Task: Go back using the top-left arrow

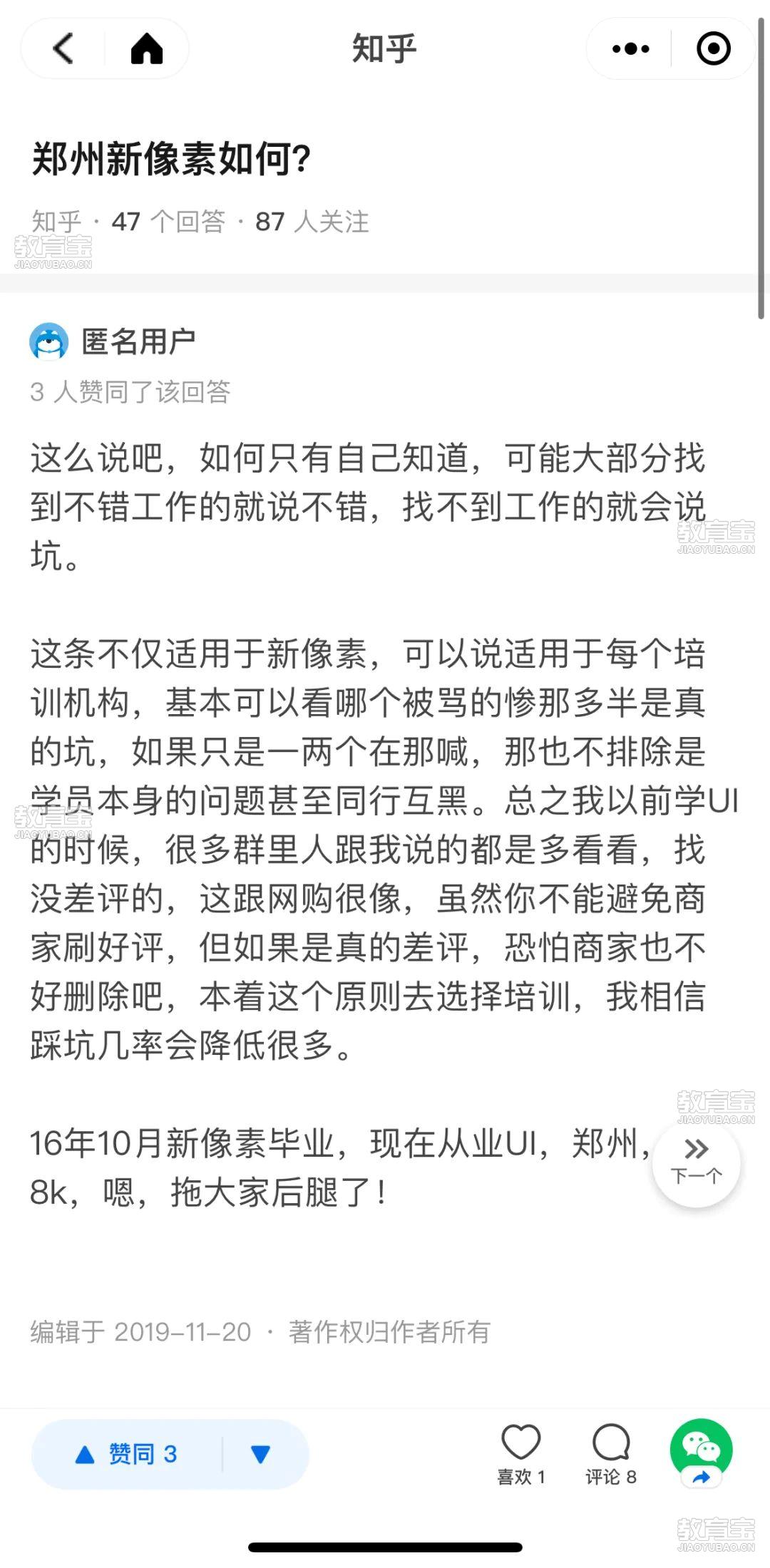Action: [x=63, y=48]
